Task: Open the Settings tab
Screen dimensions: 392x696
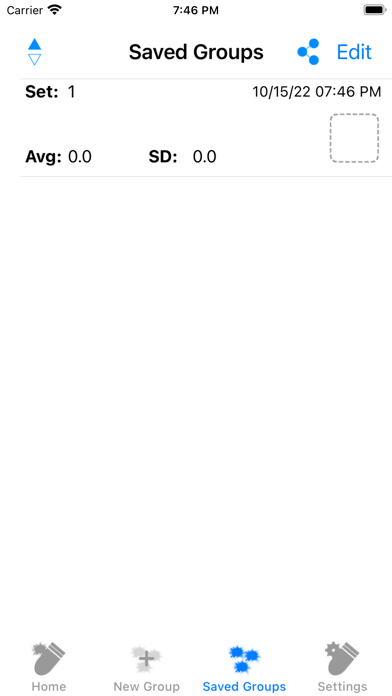Action: click(x=342, y=667)
